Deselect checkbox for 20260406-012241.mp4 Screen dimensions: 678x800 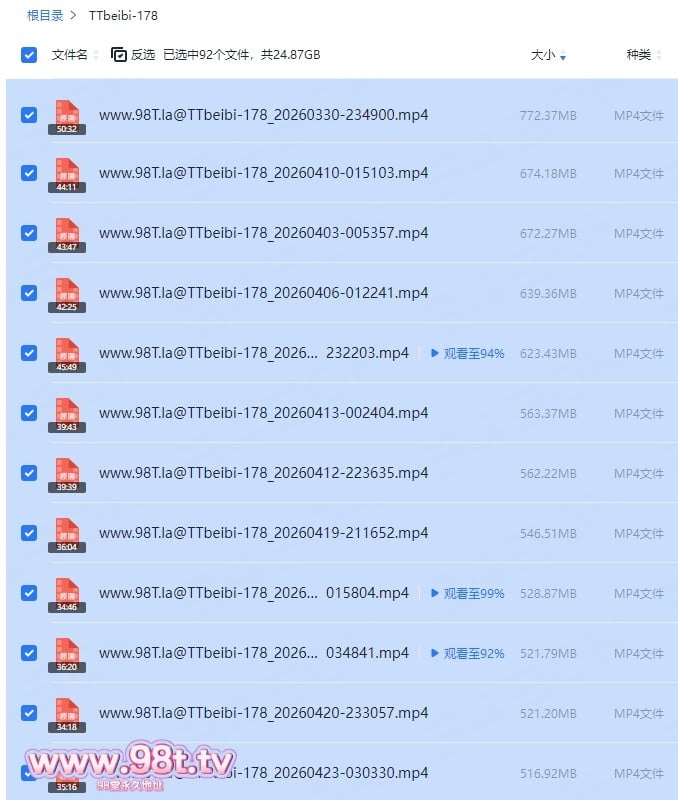[29, 293]
